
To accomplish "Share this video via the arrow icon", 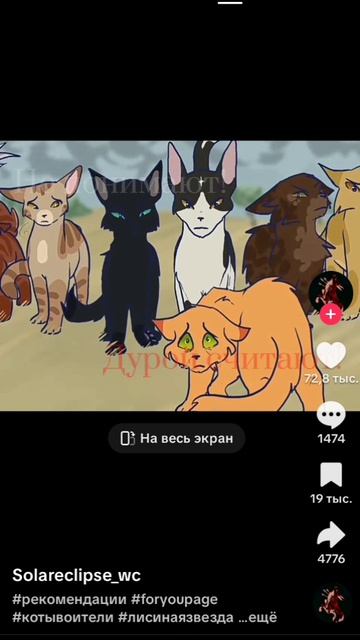I will point(331,535).
